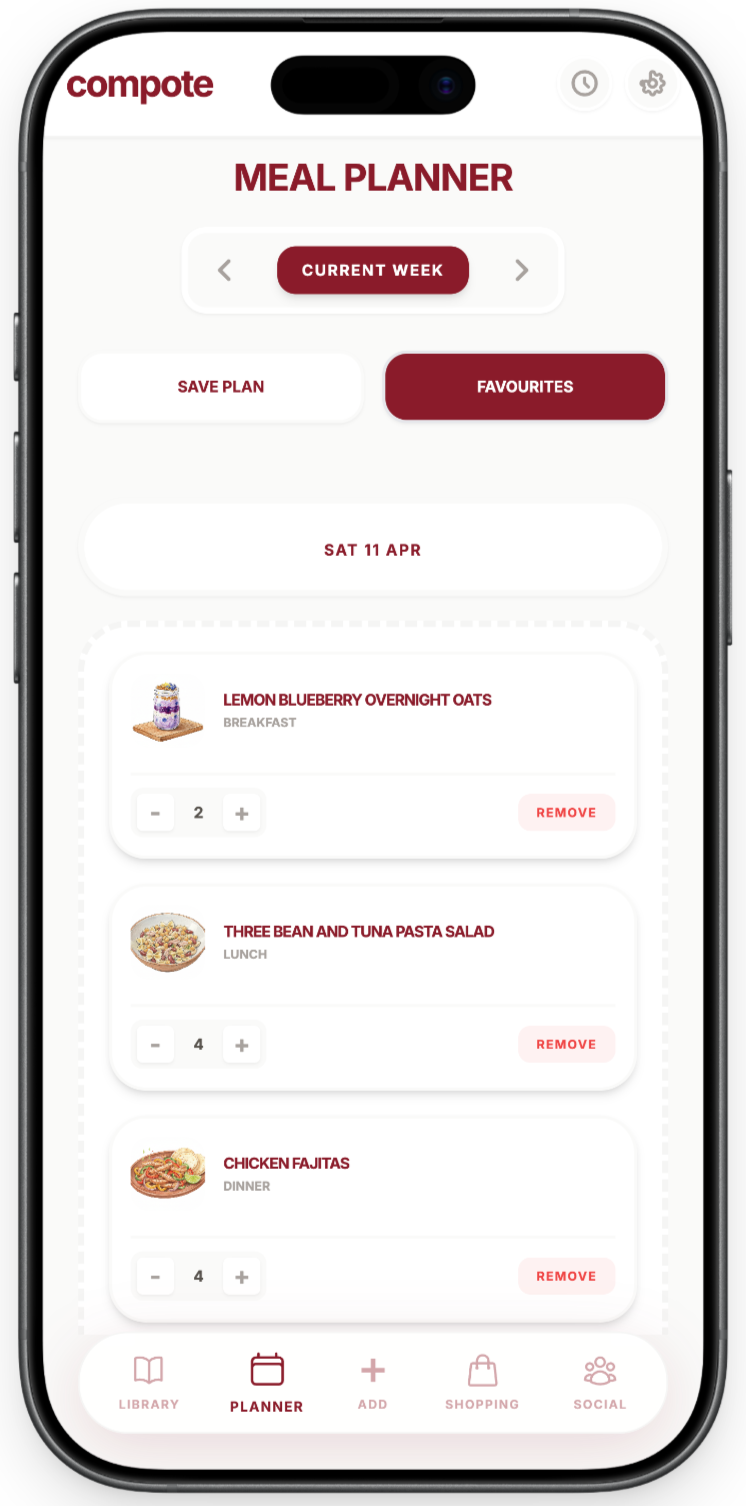Select the Current Week button

(372, 270)
